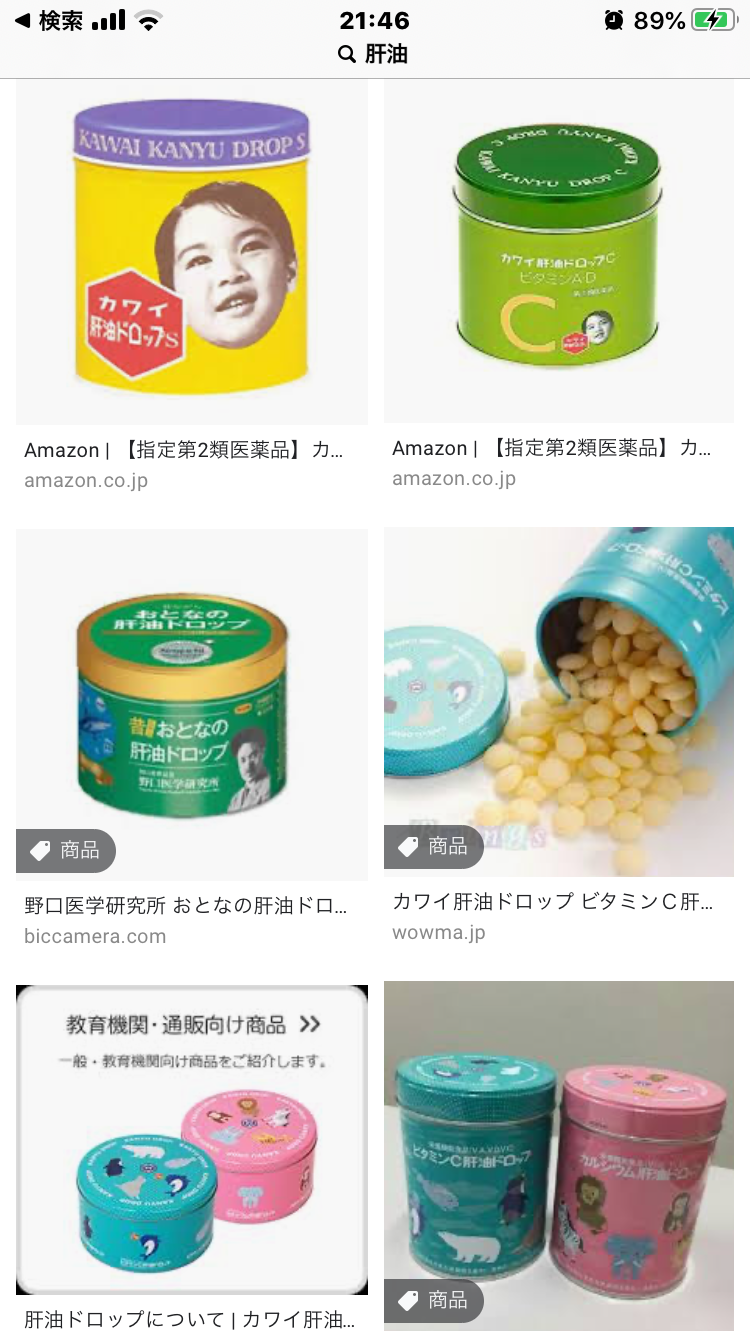The height and width of the screenshot is (1334, 750).
Task: Return to the previous app via 検索 back
Action: tap(48, 20)
